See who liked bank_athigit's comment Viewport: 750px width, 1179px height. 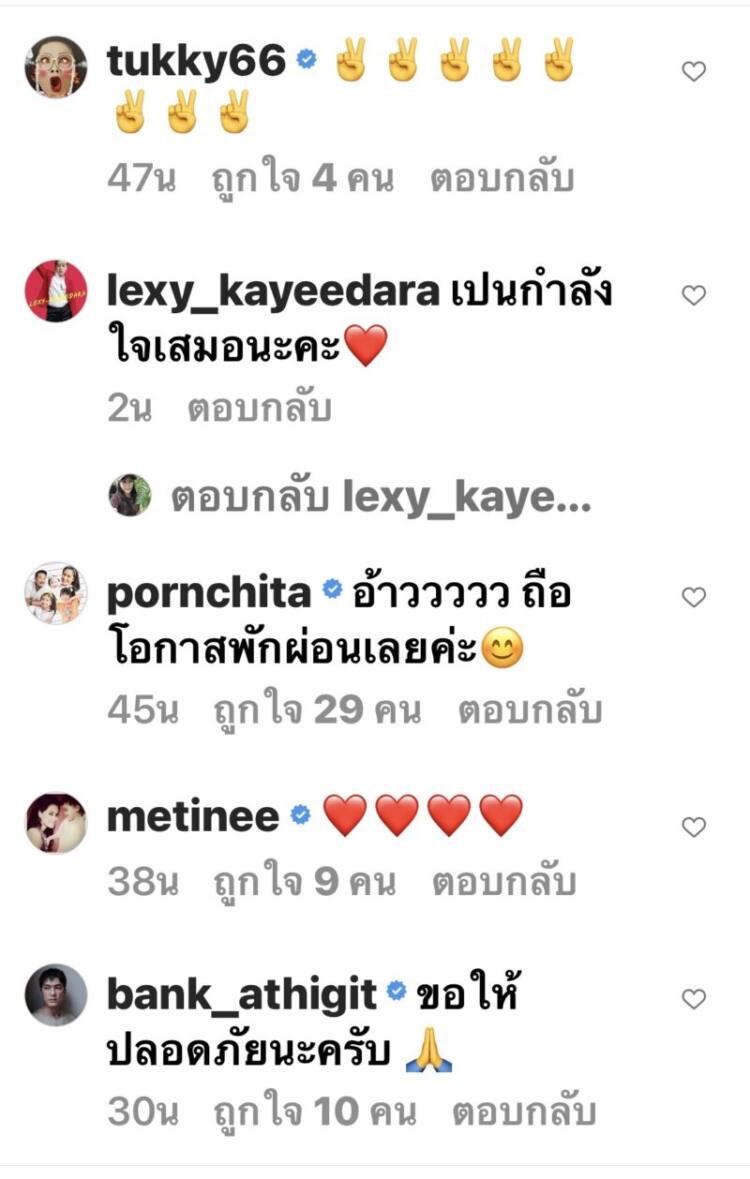pyautogui.click(x=314, y=1112)
